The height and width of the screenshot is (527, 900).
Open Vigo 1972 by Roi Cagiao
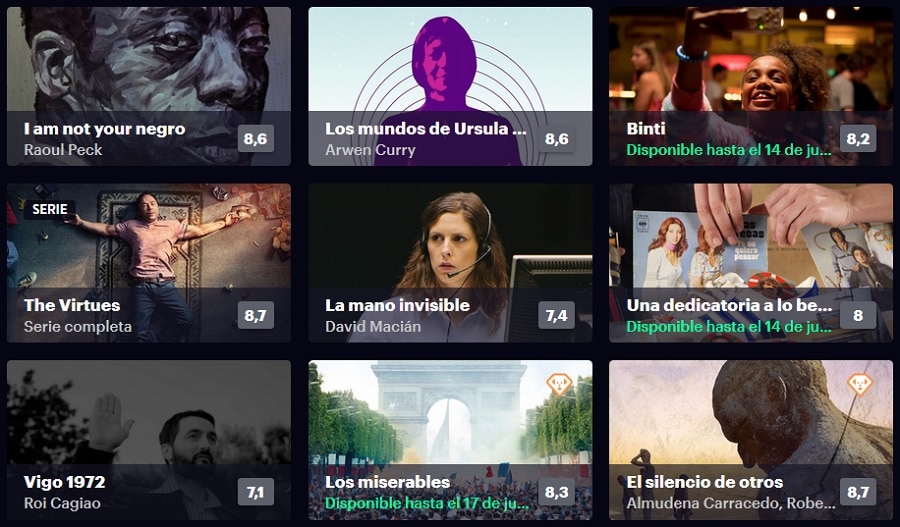tap(148, 440)
